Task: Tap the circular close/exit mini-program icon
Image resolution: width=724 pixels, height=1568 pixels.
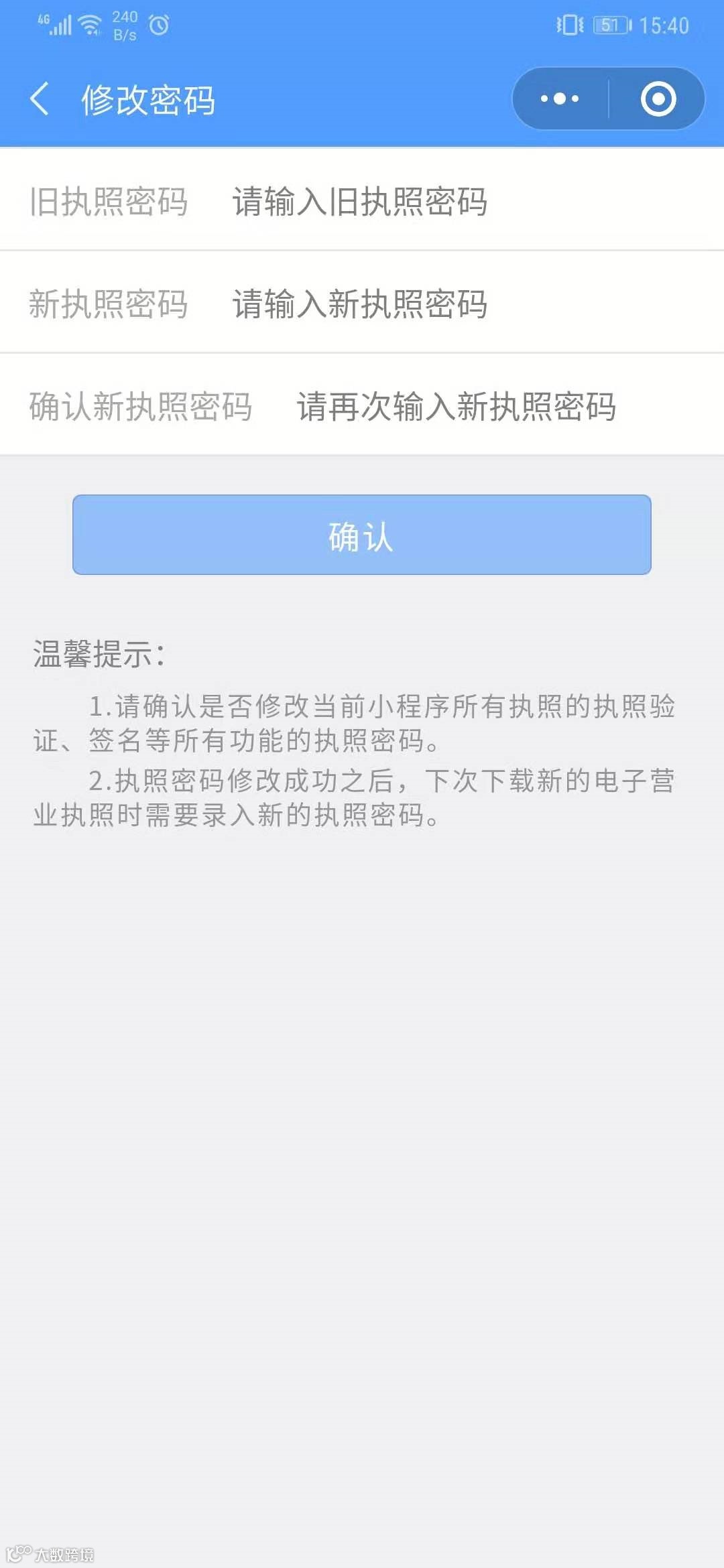Action: tap(657, 99)
